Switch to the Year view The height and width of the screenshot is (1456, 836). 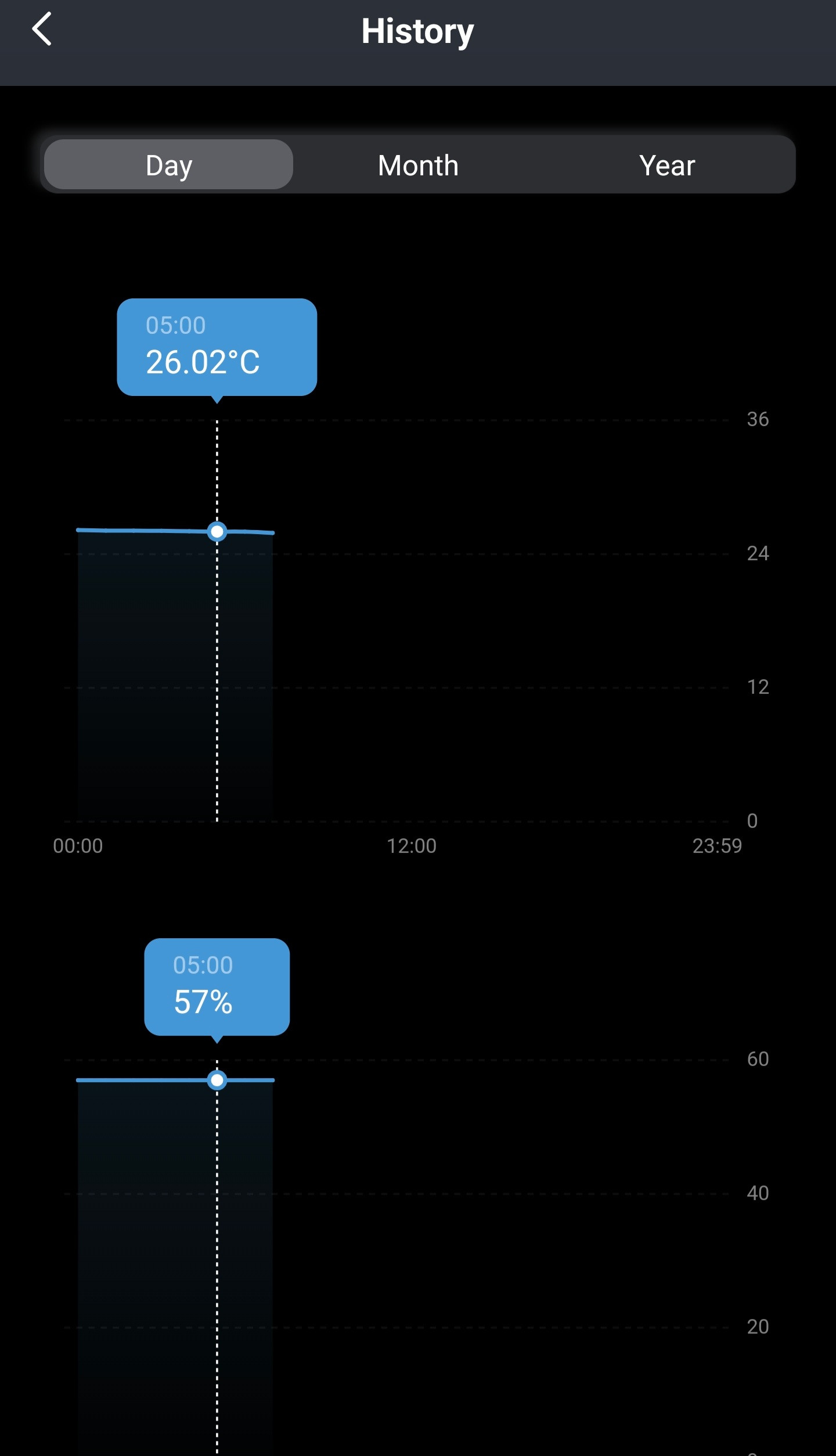(x=667, y=165)
